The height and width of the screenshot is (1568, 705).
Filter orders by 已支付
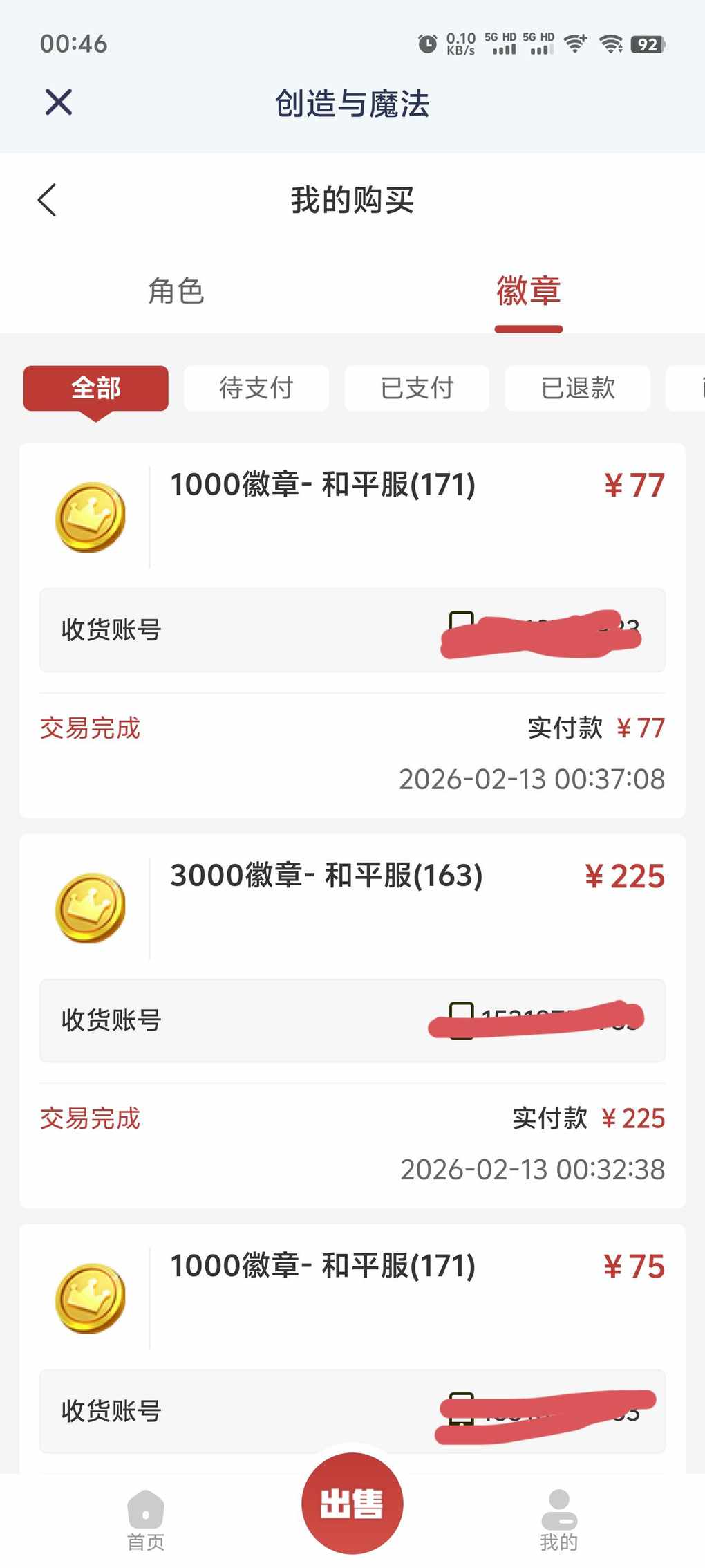click(x=417, y=388)
